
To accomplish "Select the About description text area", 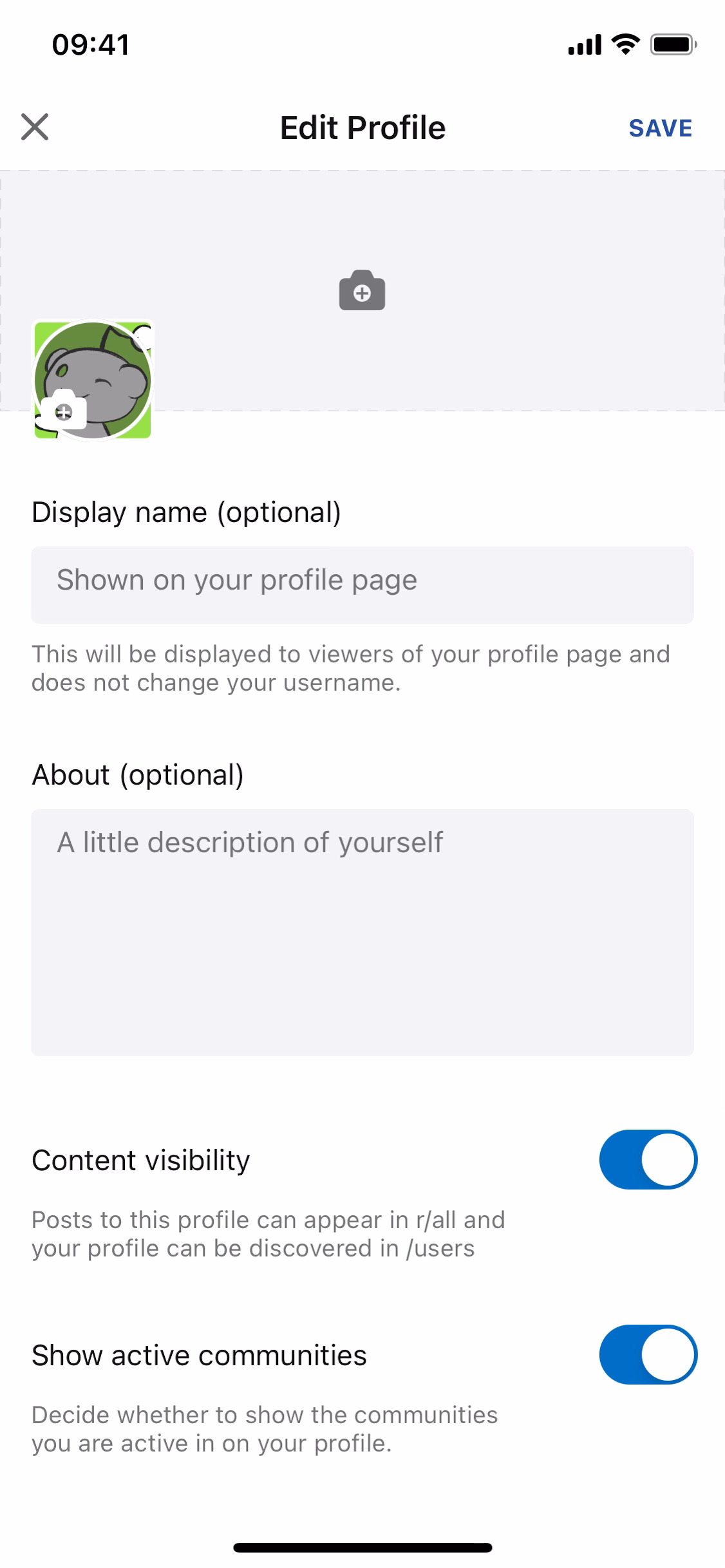I will click(x=362, y=933).
